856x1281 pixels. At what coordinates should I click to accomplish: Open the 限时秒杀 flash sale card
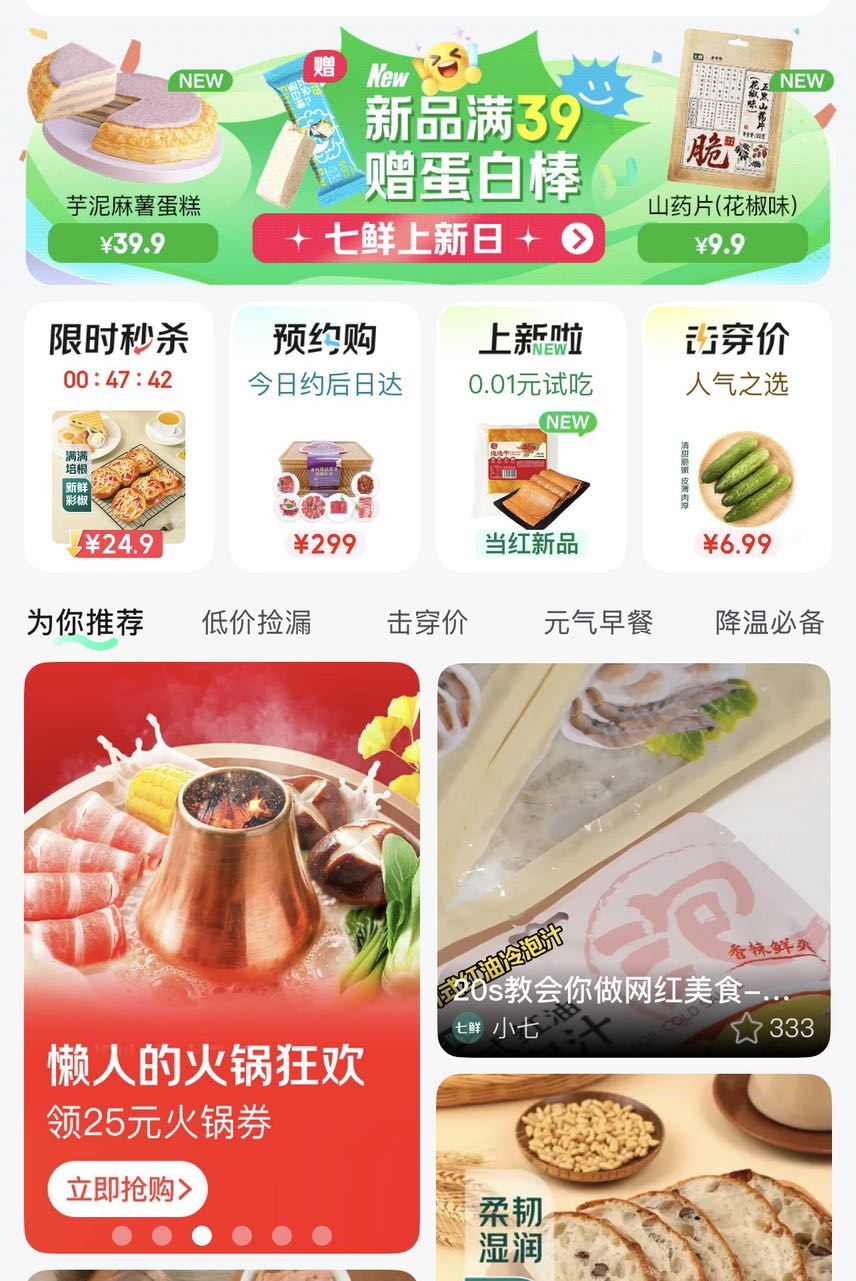tap(119, 437)
